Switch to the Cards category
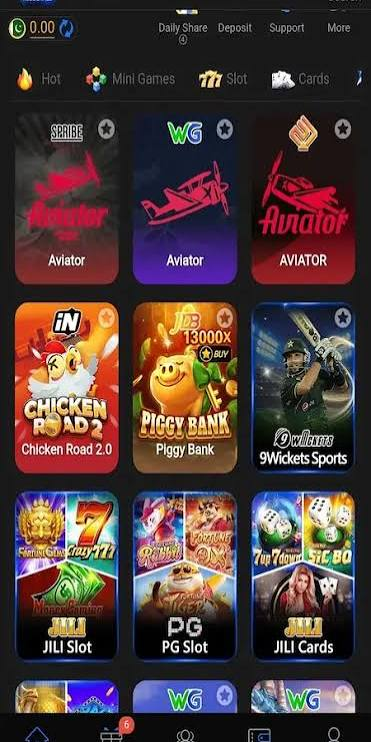The height and width of the screenshot is (742, 371). tap(300, 79)
